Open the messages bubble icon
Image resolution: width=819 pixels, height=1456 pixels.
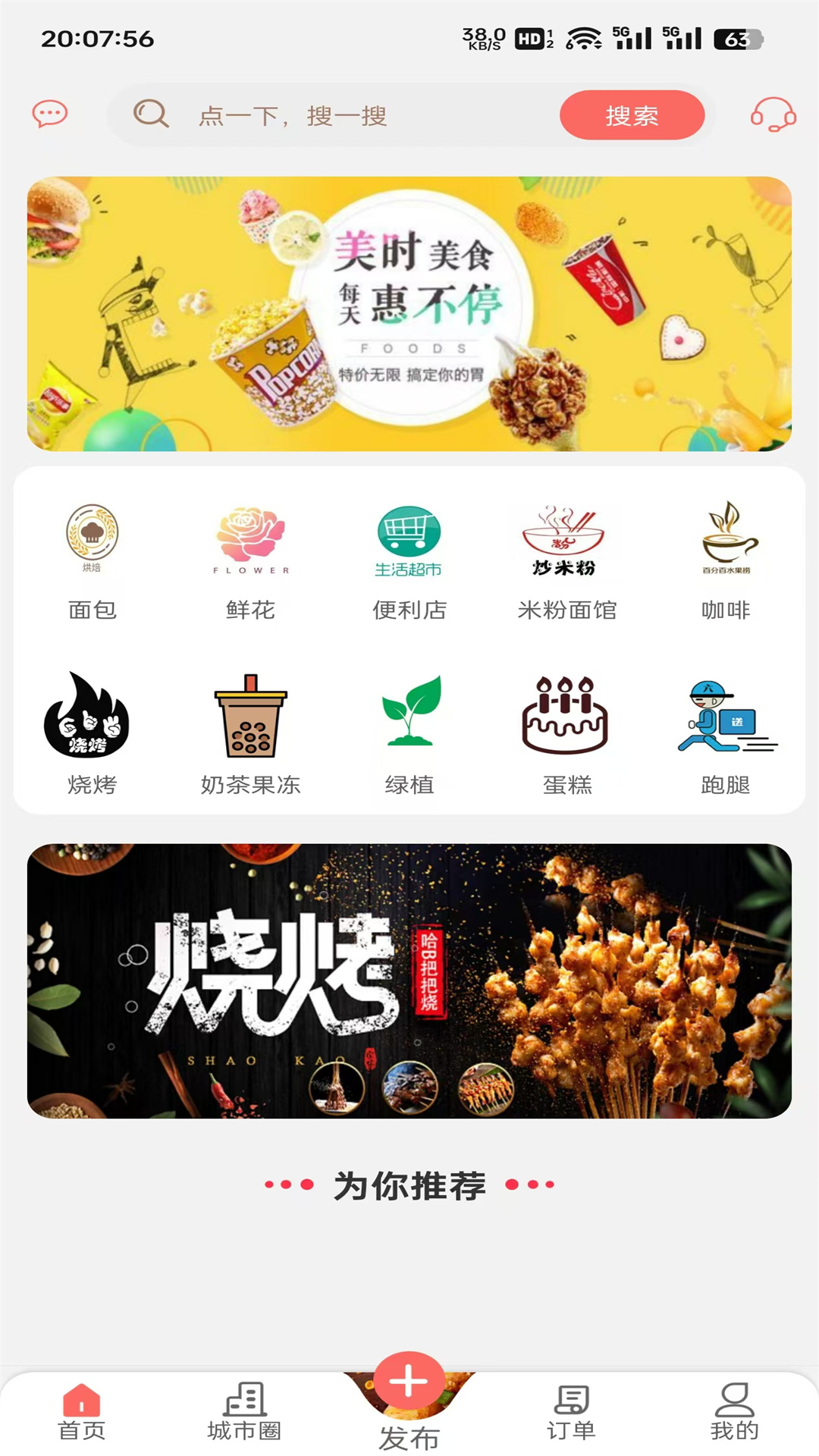click(x=49, y=115)
